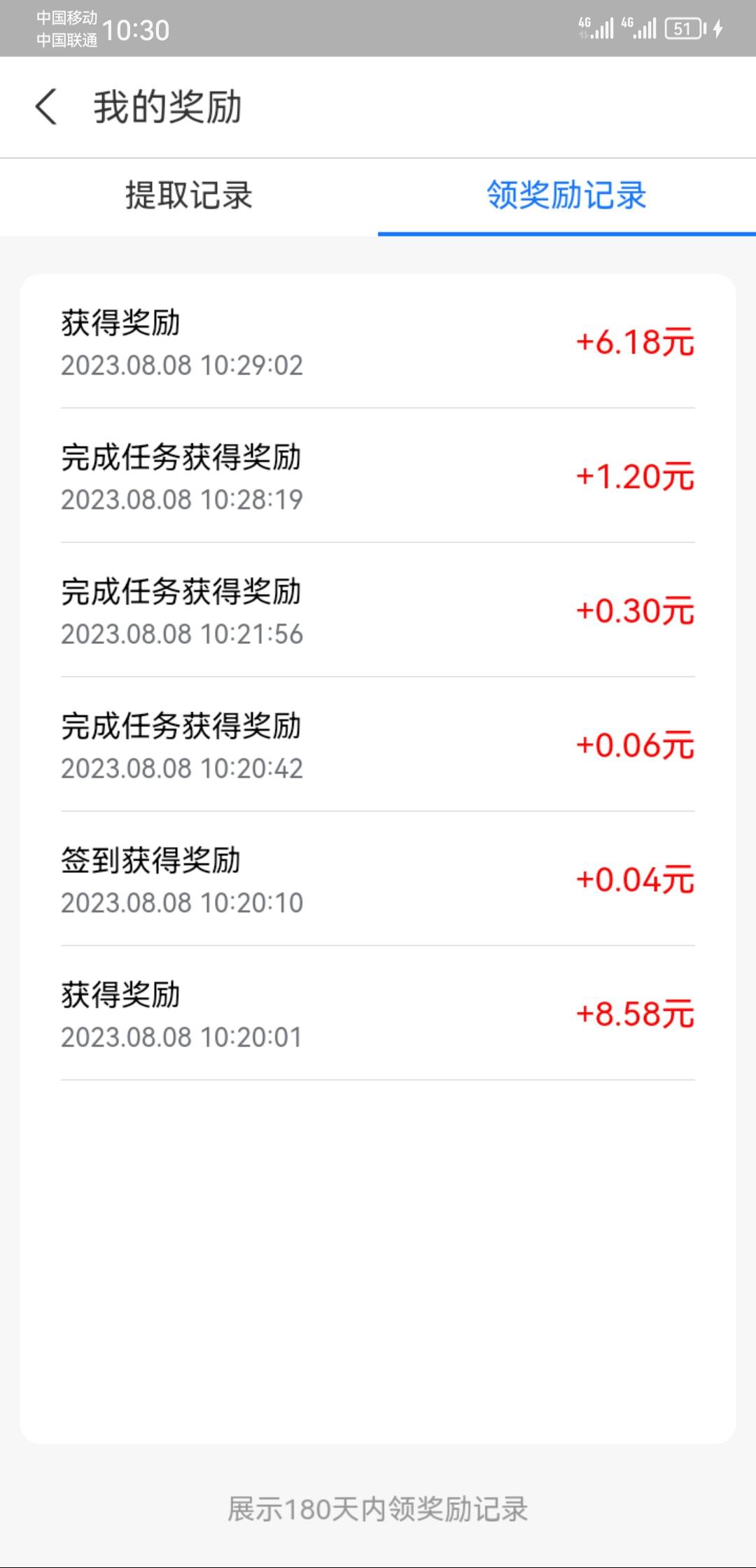Select the 领奖励记录 tab
This screenshot has width=756, height=1568.
[567, 195]
